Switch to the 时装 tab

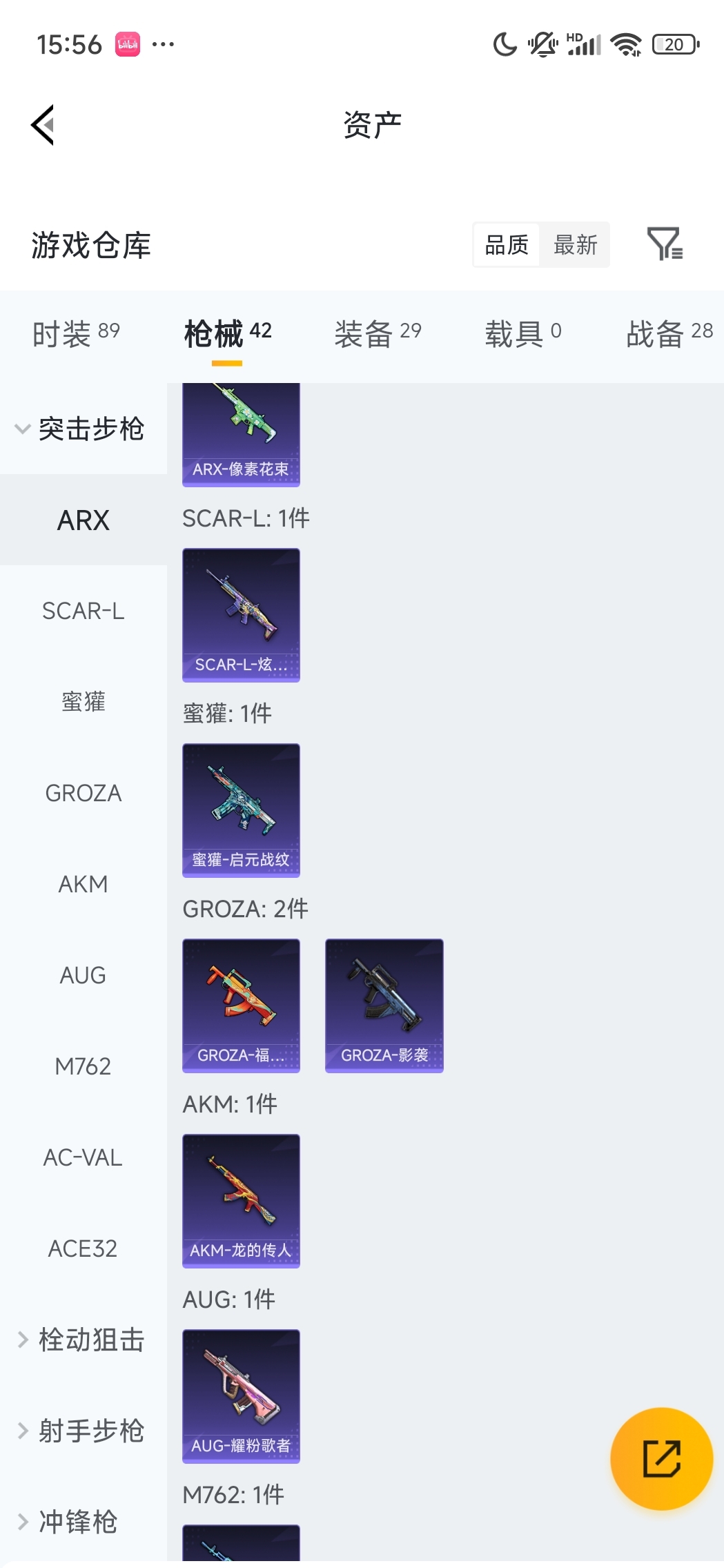click(x=76, y=334)
